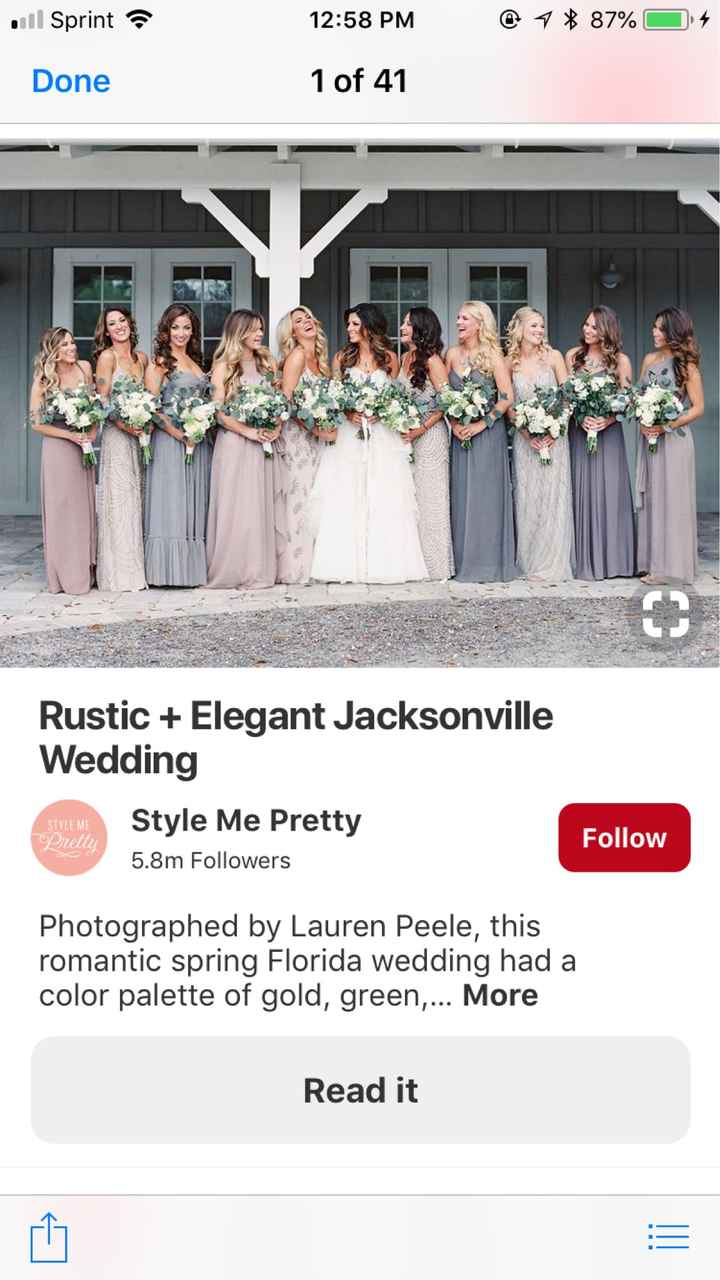Toggle following by tapping the Follow button

[x=624, y=838]
